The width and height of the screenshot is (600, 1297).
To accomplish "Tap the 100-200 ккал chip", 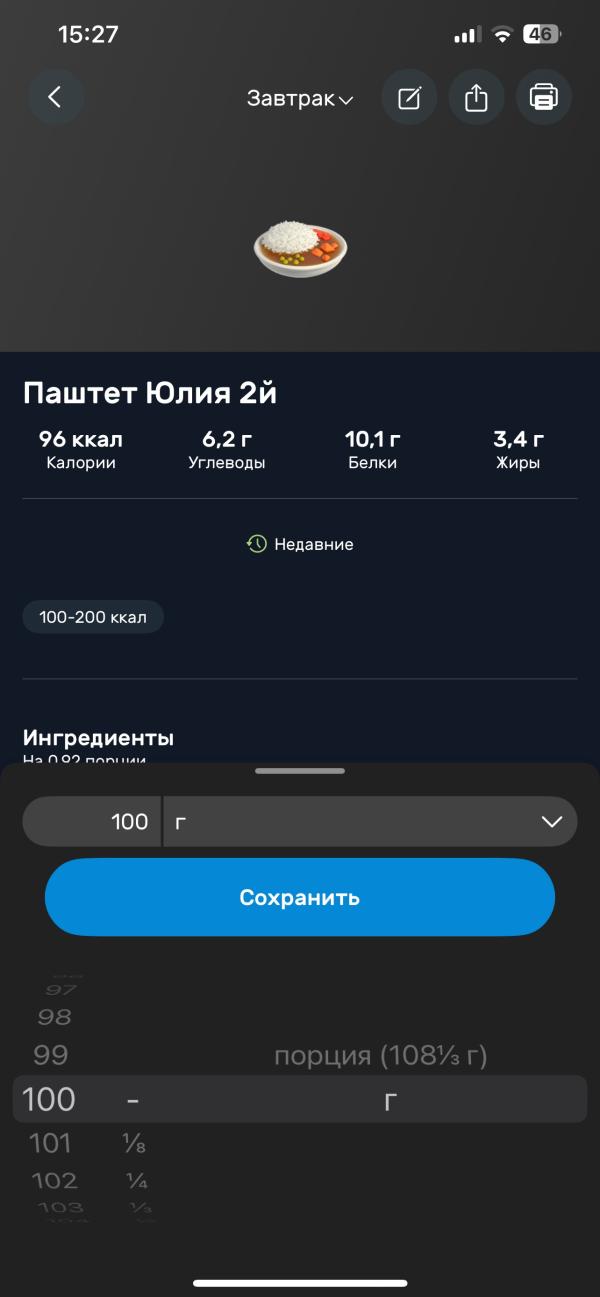I will (x=93, y=617).
